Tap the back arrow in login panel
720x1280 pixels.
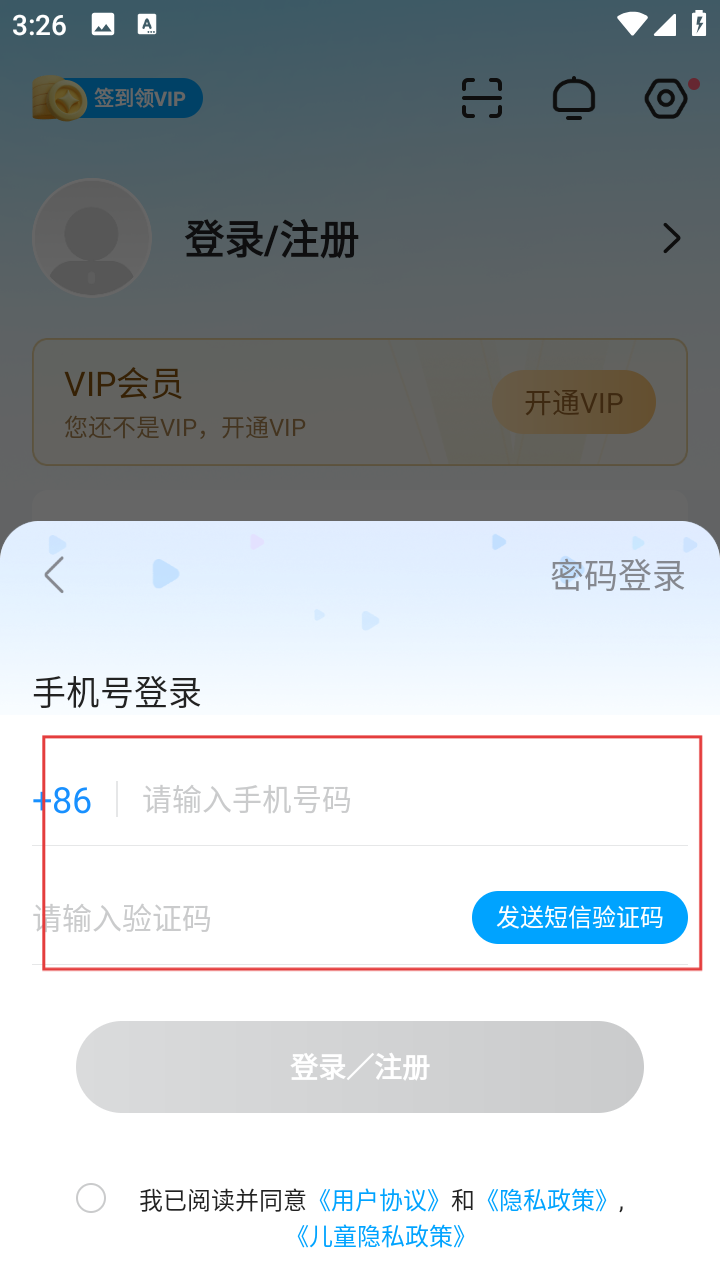coord(54,575)
